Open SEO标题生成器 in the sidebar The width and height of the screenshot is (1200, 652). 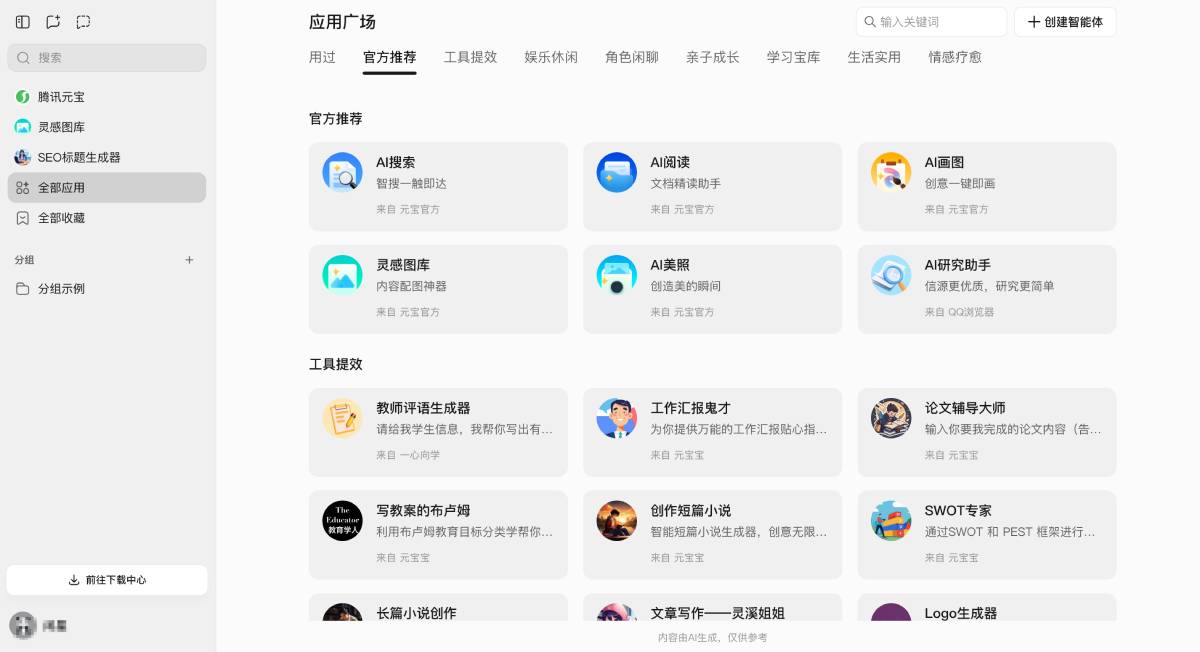[78, 157]
